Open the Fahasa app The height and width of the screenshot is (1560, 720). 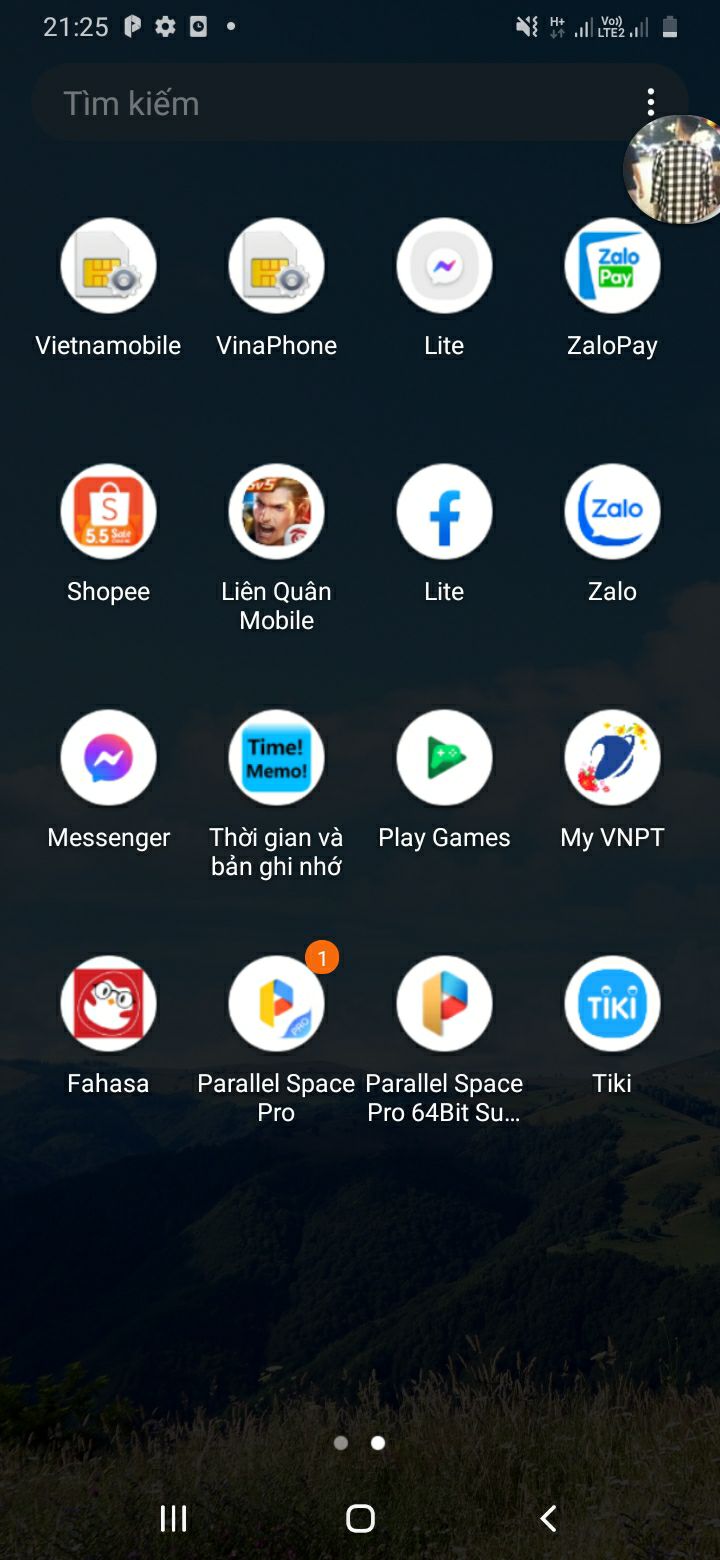(x=108, y=1004)
